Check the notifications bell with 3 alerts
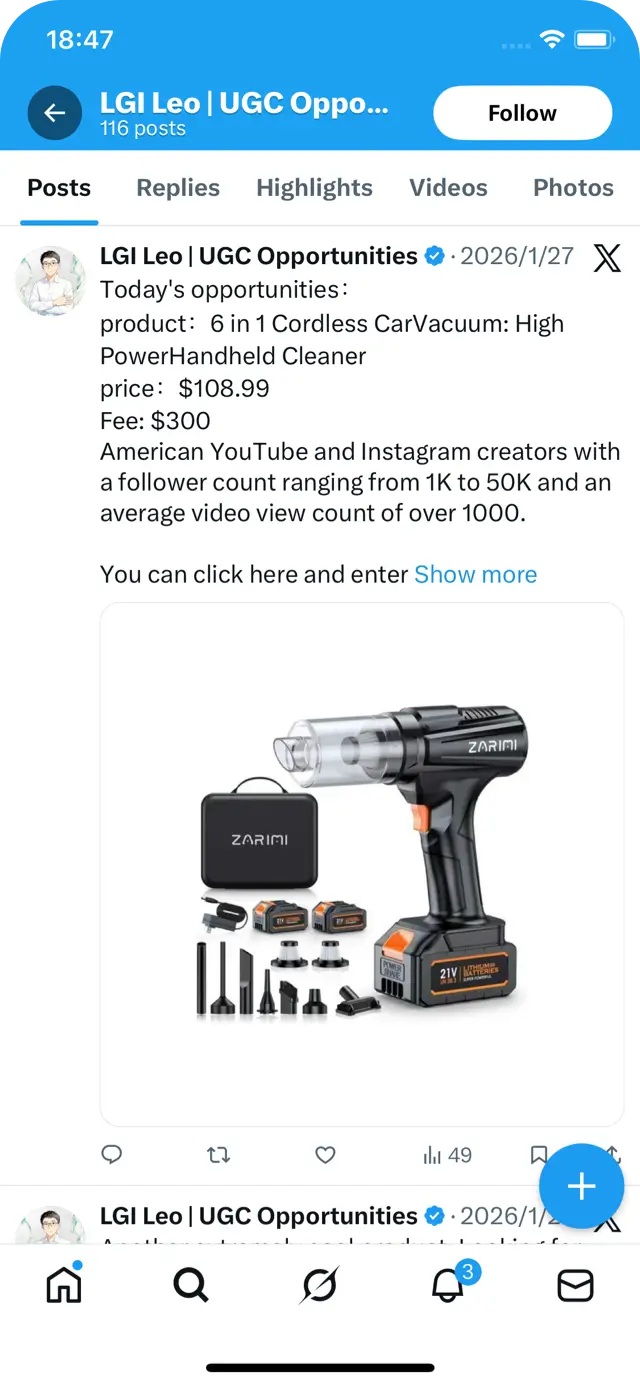The height and width of the screenshot is (1384, 640). coord(448,1285)
